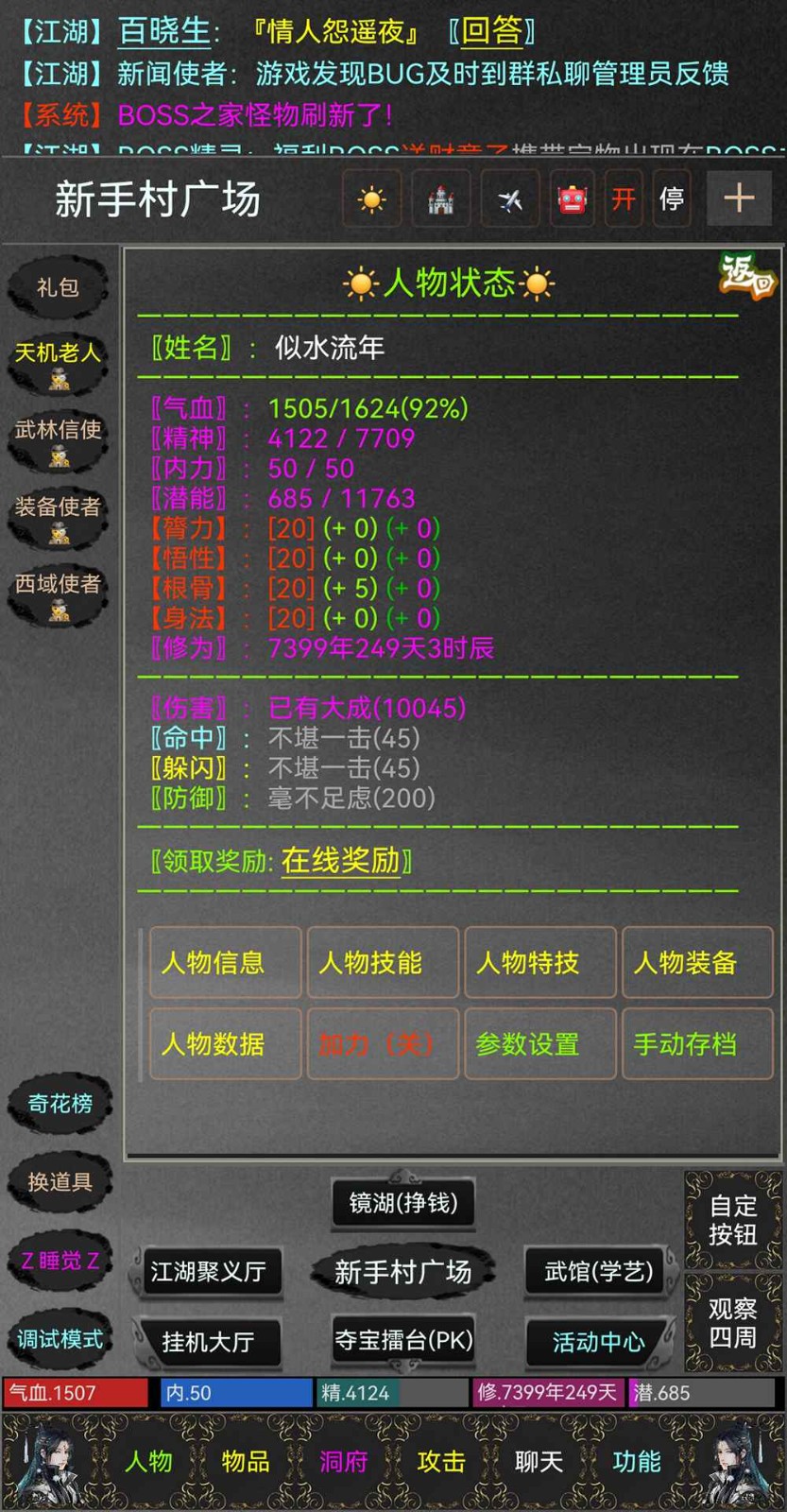Viewport: 787px width, 1512px height.
Task: Claim the 在线奖励 reward link
Action: pyautogui.click(x=340, y=861)
